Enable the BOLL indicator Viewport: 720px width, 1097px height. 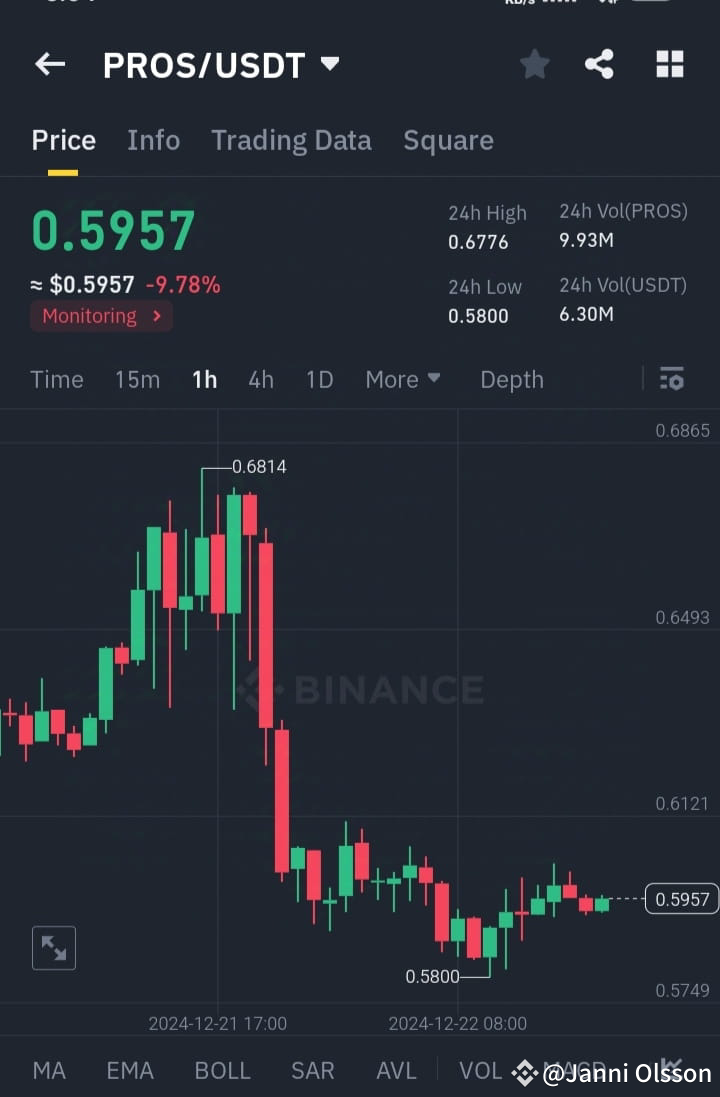click(222, 1070)
